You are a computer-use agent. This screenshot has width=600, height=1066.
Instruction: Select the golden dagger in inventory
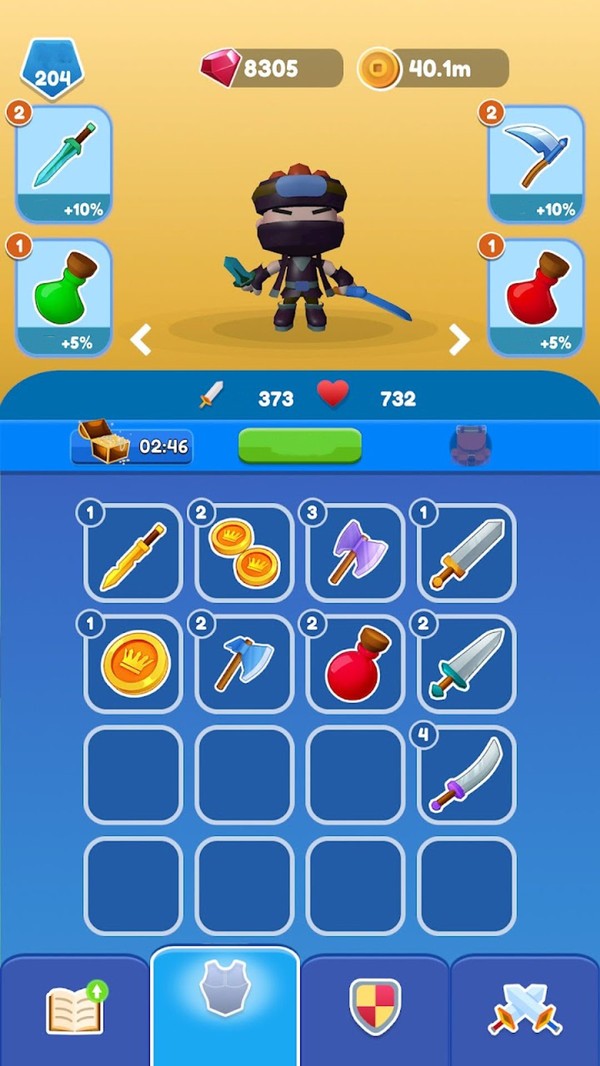click(133, 553)
